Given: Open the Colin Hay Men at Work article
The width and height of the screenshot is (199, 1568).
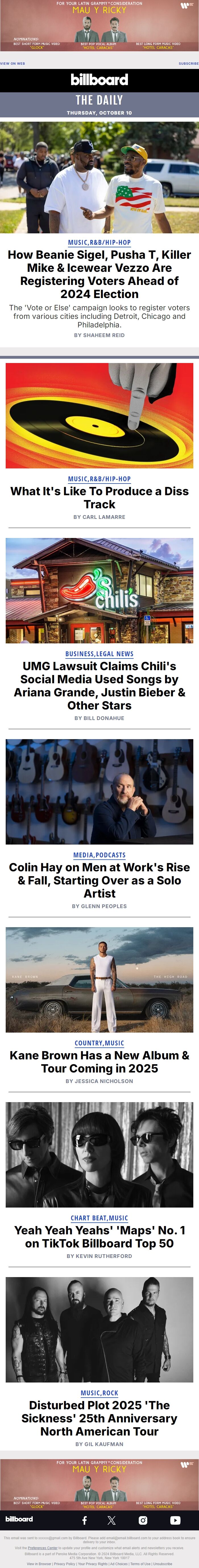Looking at the screenshot, I should pos(100,880).
